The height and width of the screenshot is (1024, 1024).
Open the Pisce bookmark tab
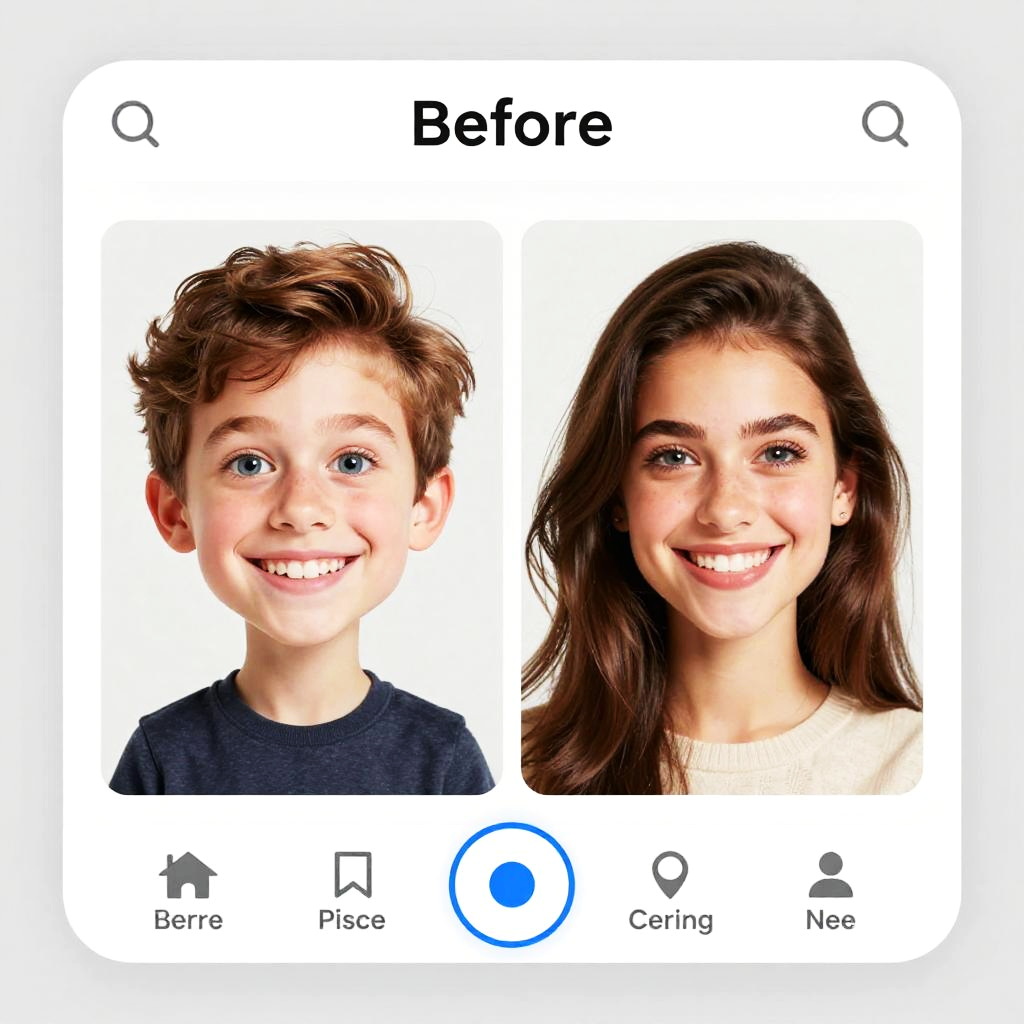[x=351, y=890]
